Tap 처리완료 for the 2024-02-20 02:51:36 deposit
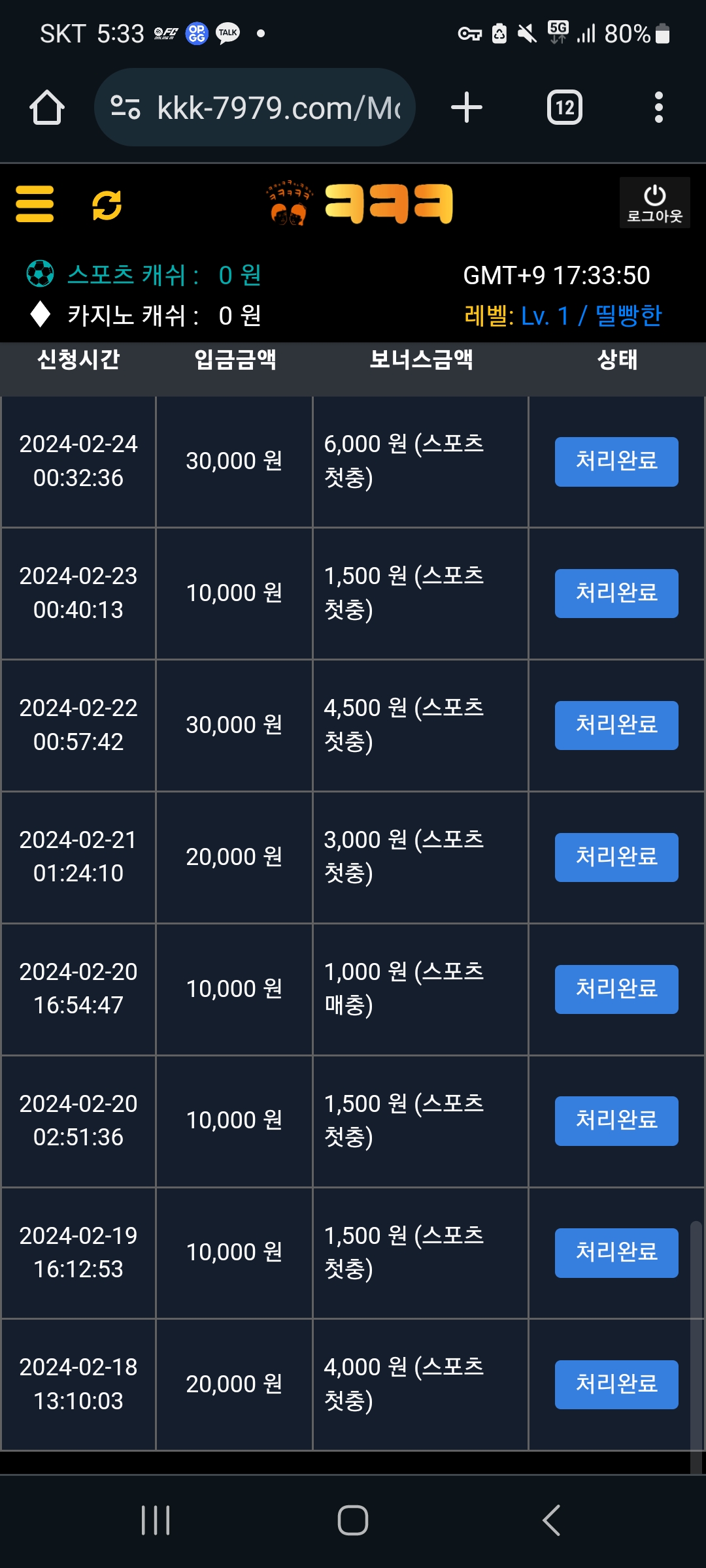The image size is (706, 1568). 616,1121
